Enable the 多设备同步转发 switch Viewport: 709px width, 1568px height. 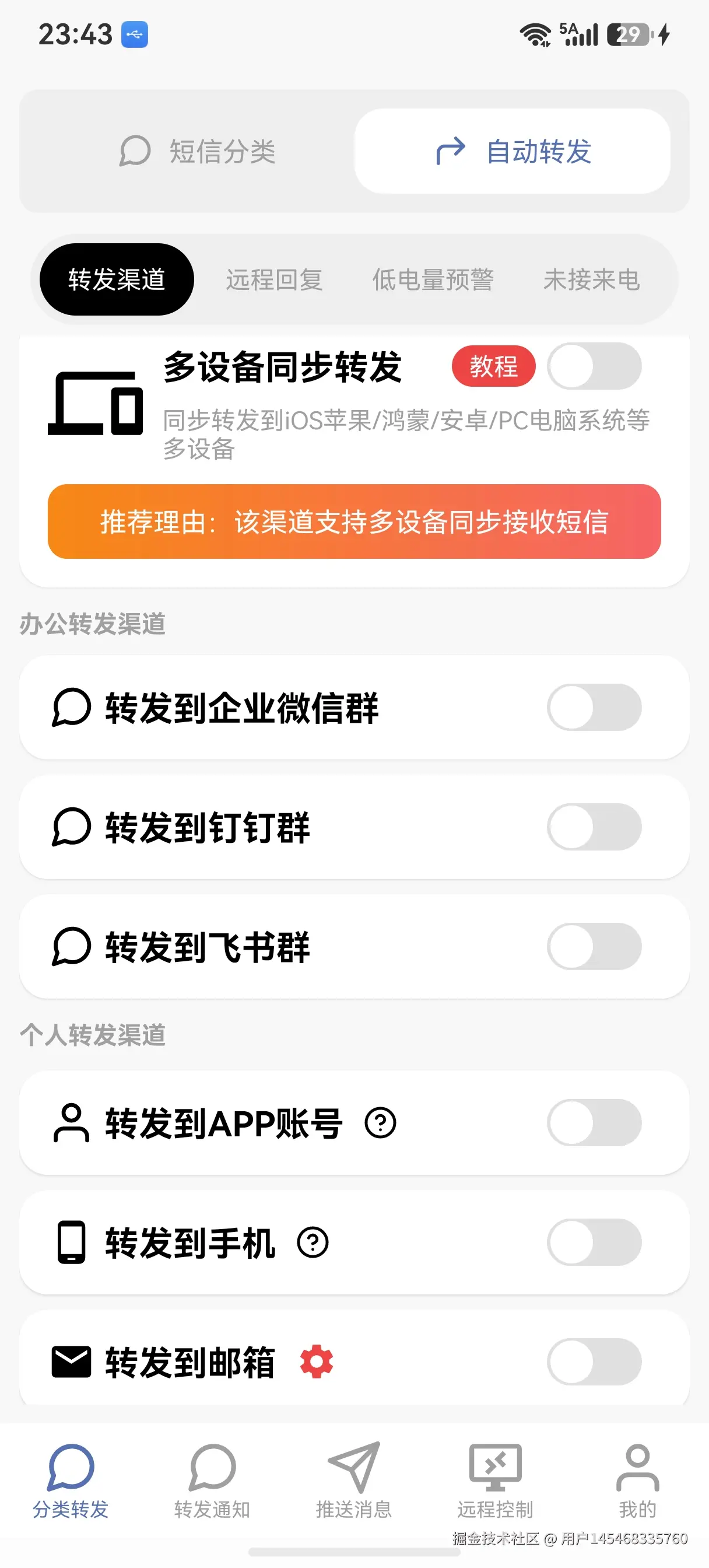tap(594, 366)
